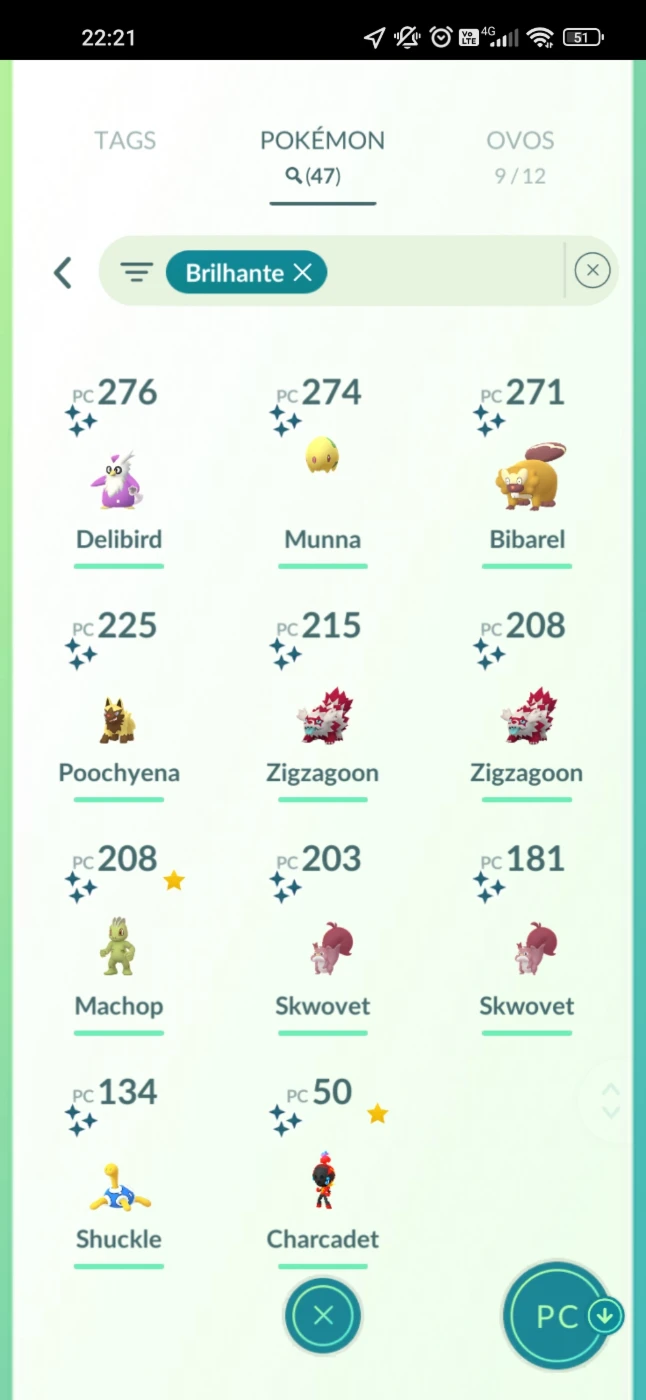This screenshot has height=1400, width=646.
Task: Open Charcadet with PC 50
Action: point(322,1171)
